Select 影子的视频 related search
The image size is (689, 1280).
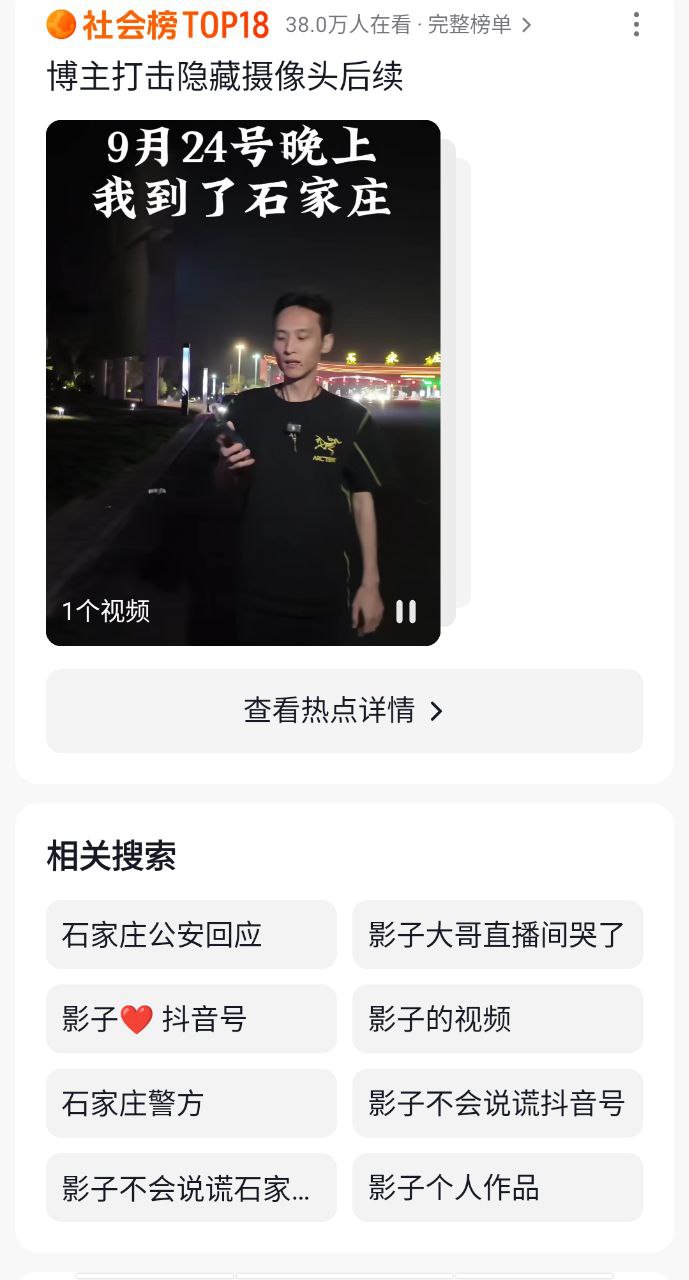[497, 1019]
